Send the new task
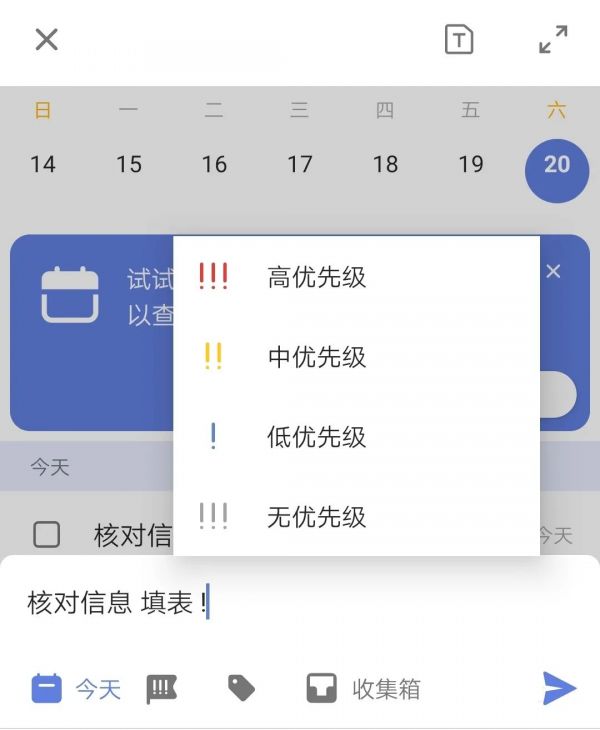Image resolution: width=600 pixels, height=730 pixels. (559, 688)
